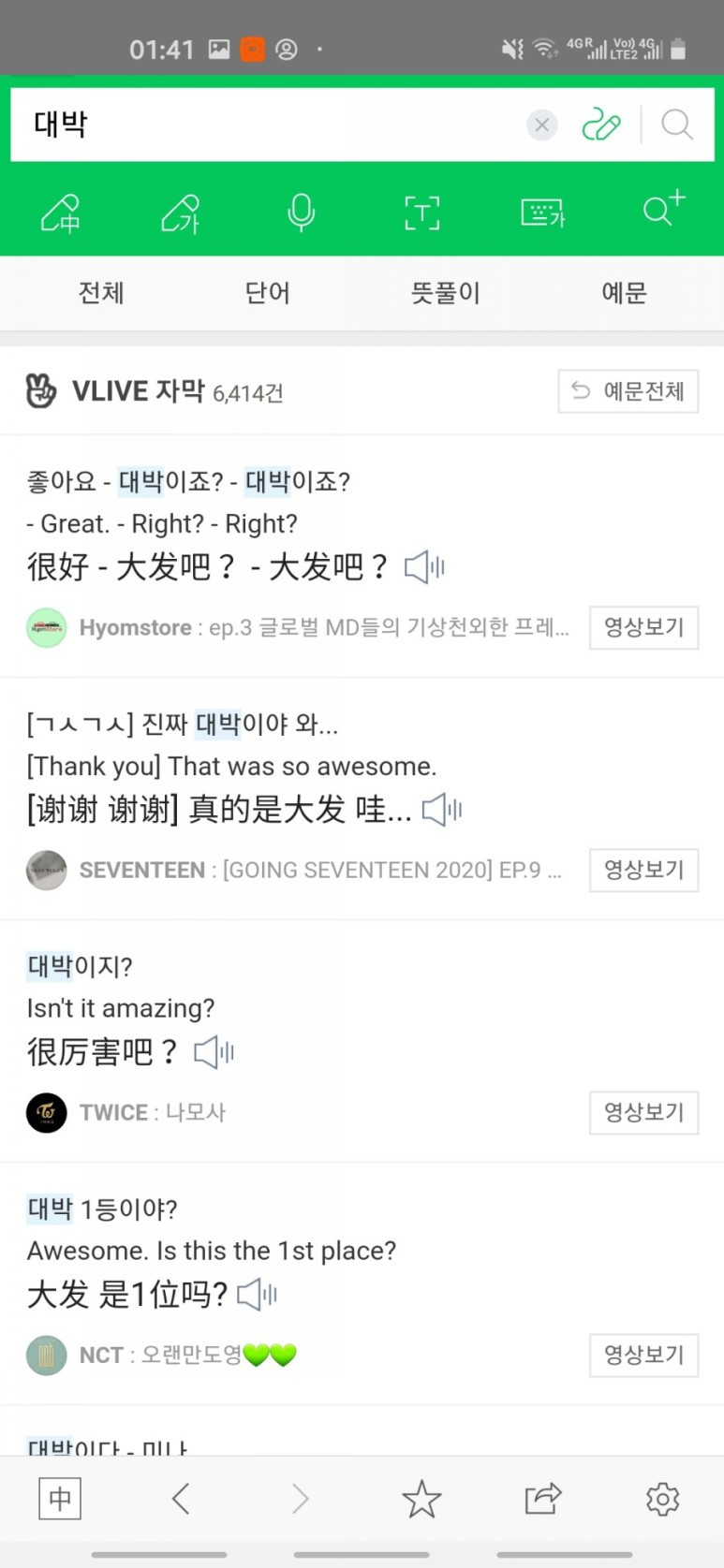Screen dimensions: 724x1568
Task: Play audio for the TWICE example
Action: click(213, 1051)
